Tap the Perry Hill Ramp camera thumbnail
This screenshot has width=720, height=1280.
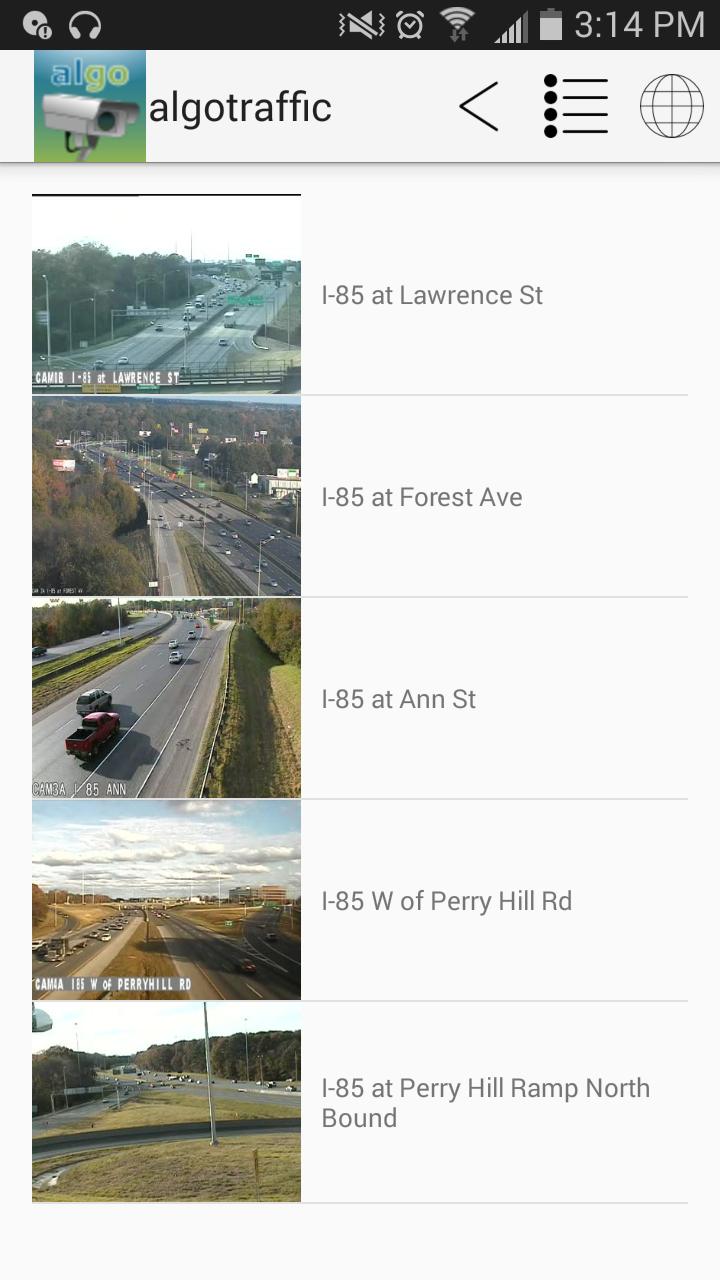[166, 1102]
